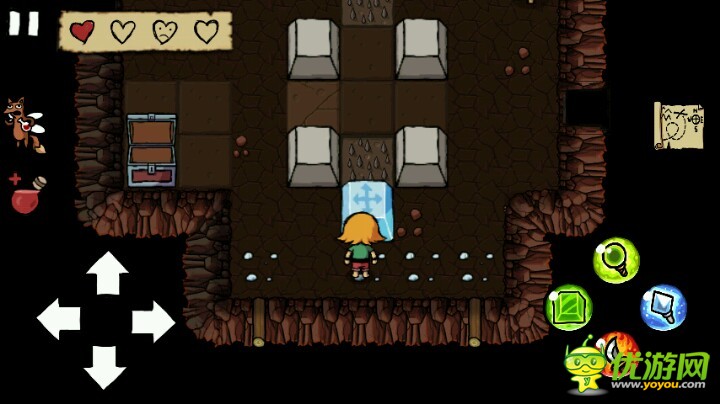This screenshot has width=720, height=404.
Task: Select the fox companion icon
Action: (x=23, y=124)
